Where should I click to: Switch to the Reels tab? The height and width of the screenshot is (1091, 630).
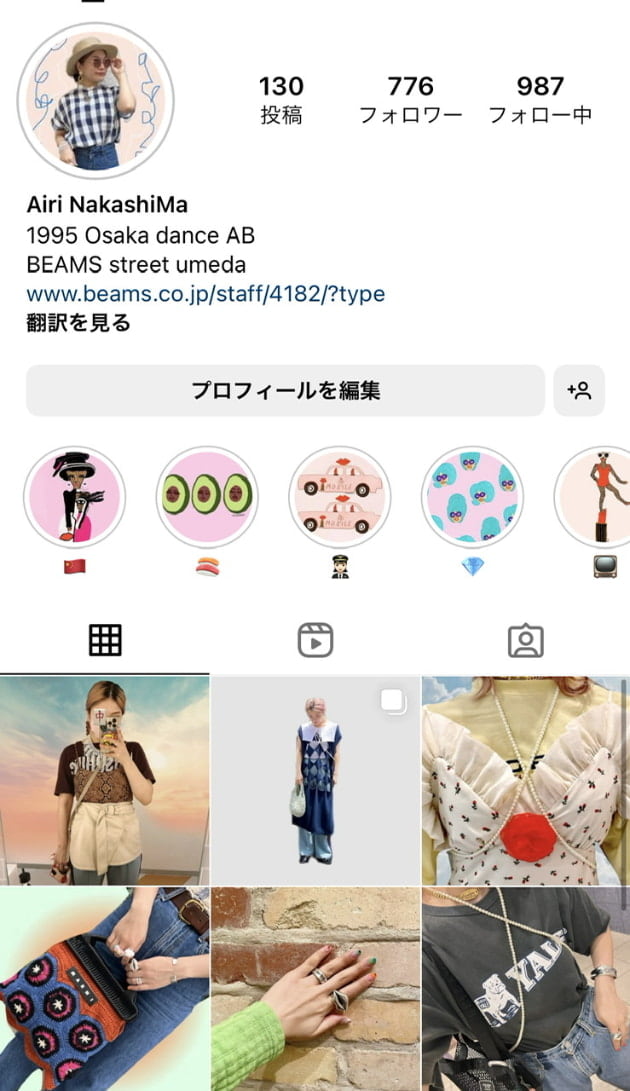click(x=315, y=640)
